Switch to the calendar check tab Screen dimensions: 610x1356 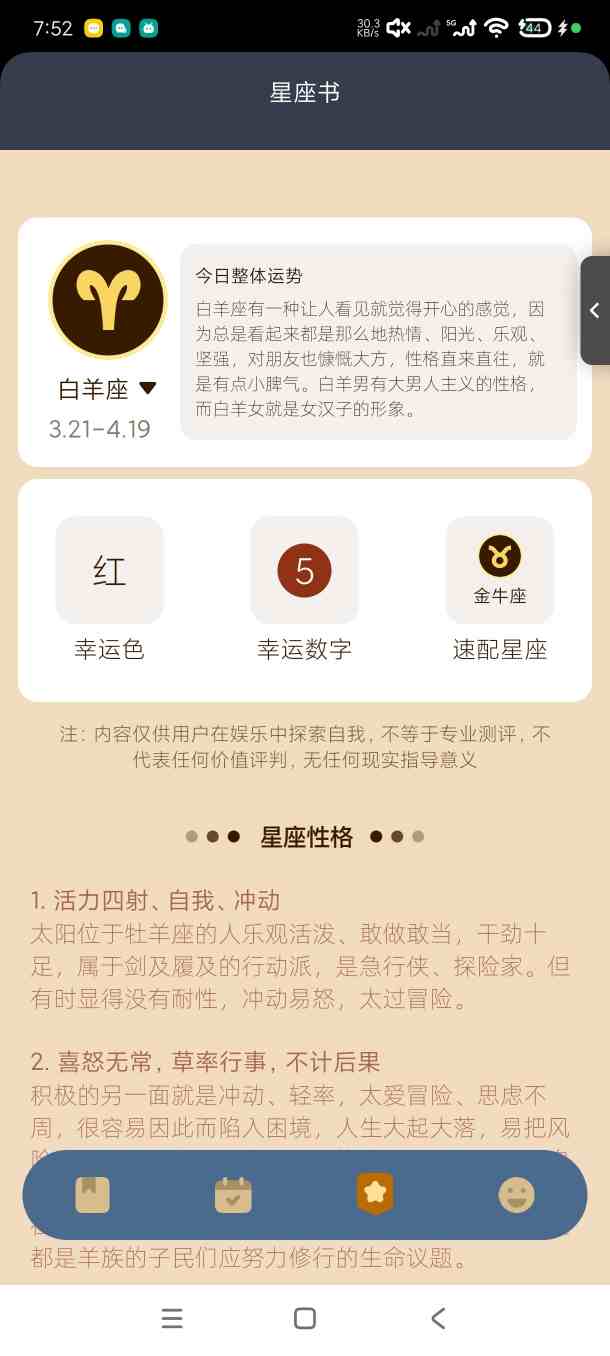233,1195
